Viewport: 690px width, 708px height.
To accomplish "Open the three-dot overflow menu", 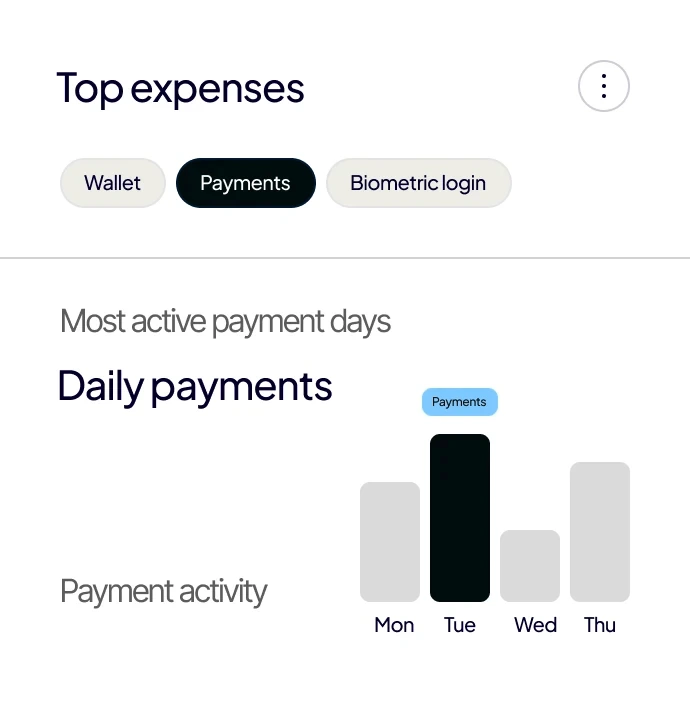I will (x=604, y=86).
